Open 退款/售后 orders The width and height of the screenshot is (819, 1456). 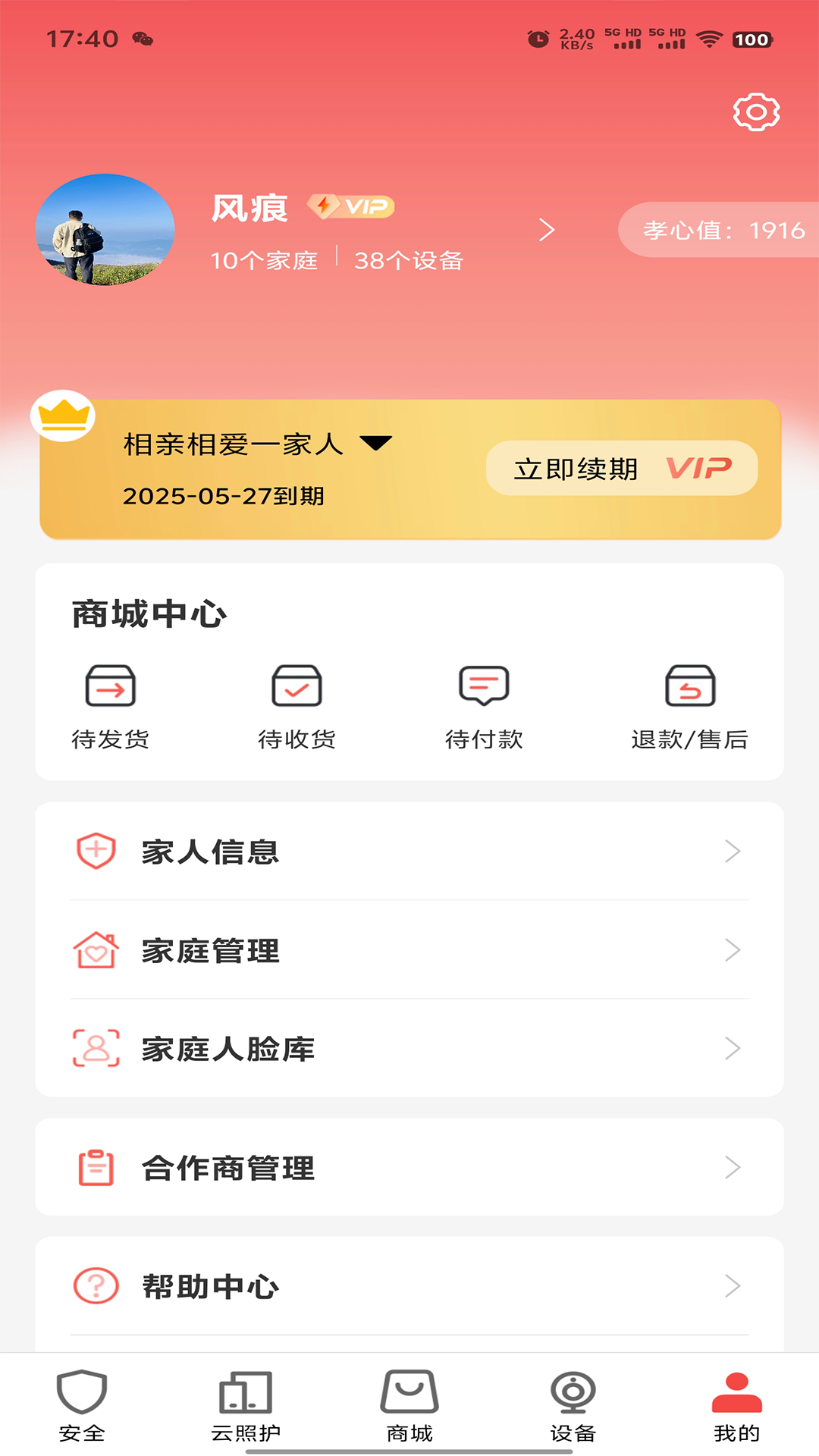tap(690, 707)
